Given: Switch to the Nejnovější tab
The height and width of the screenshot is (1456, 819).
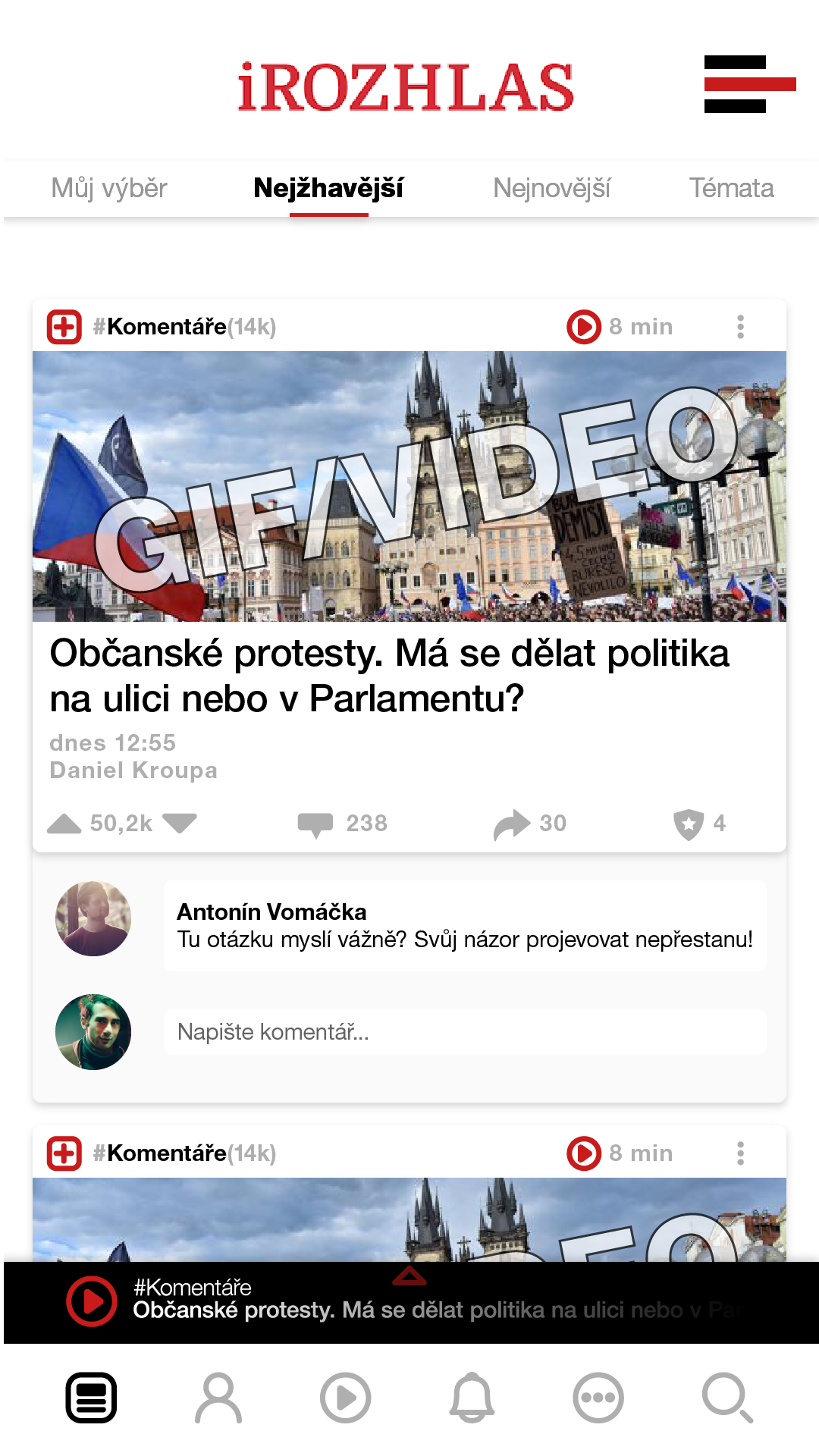Looking at the screenshot, I should (551, 188).
